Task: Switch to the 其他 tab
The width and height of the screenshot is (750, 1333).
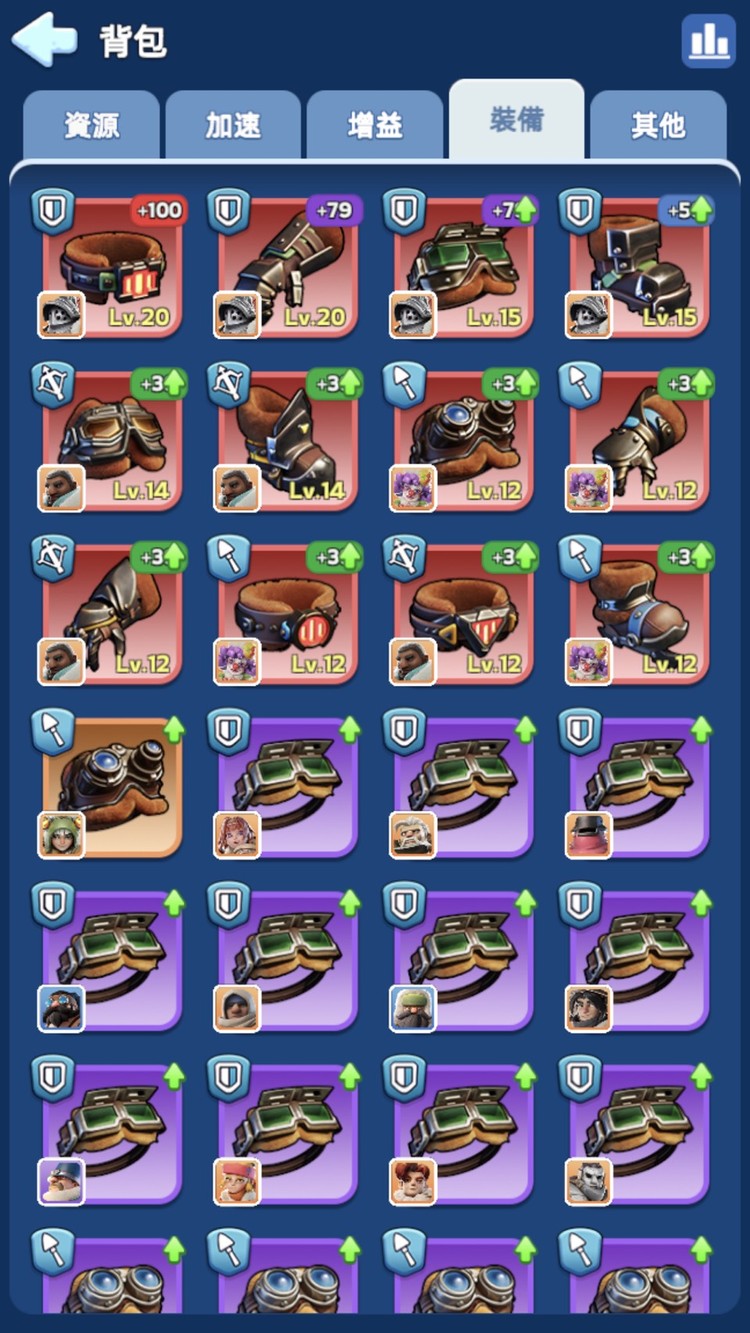Action: [x=658, y=126]
